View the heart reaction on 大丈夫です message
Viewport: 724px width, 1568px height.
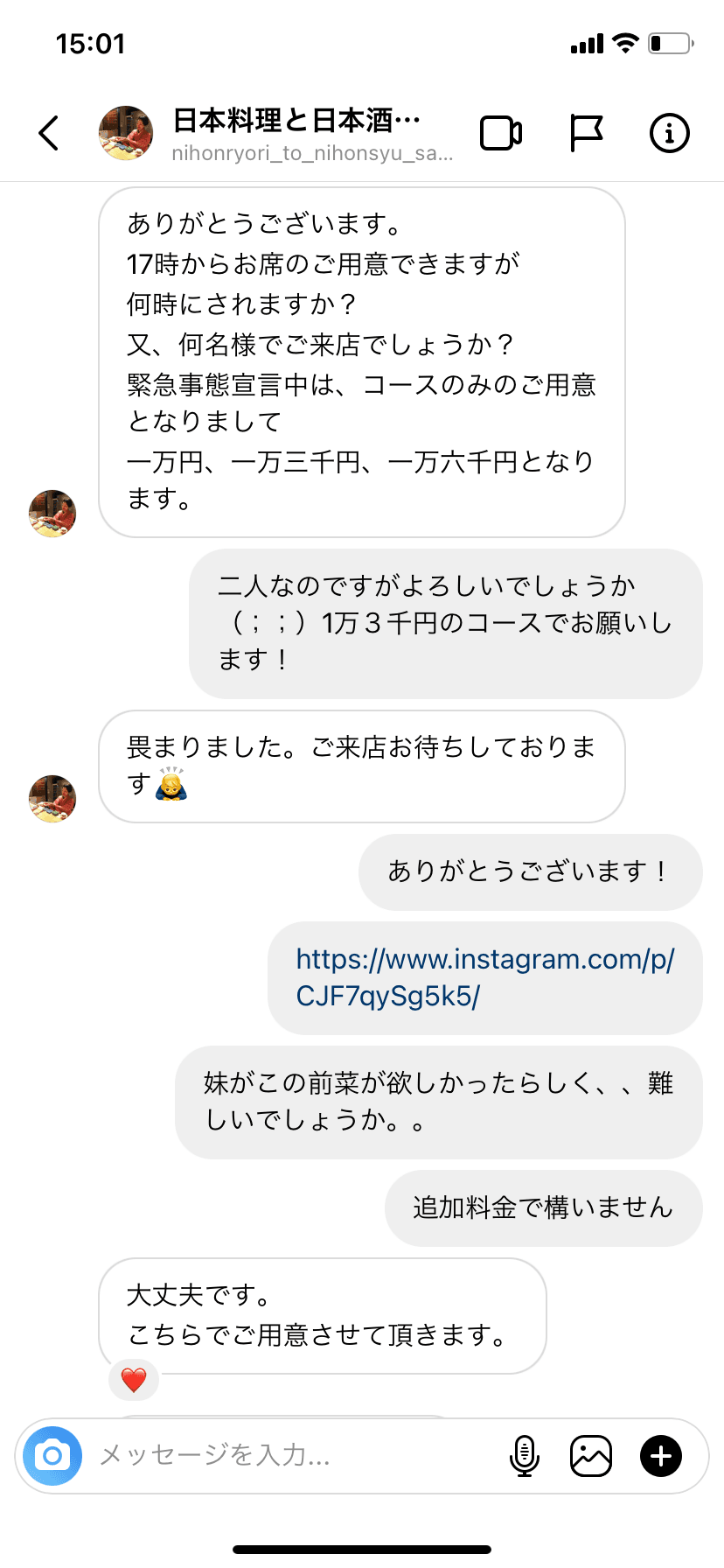(134, 1381)
